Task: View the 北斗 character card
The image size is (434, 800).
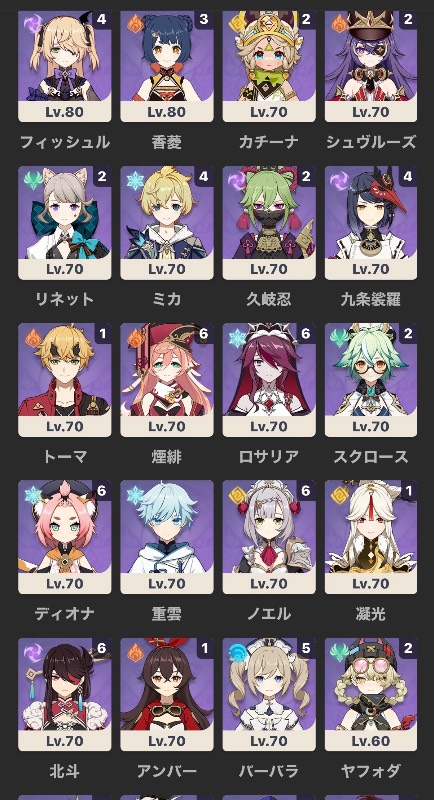Action: (65, 694)
